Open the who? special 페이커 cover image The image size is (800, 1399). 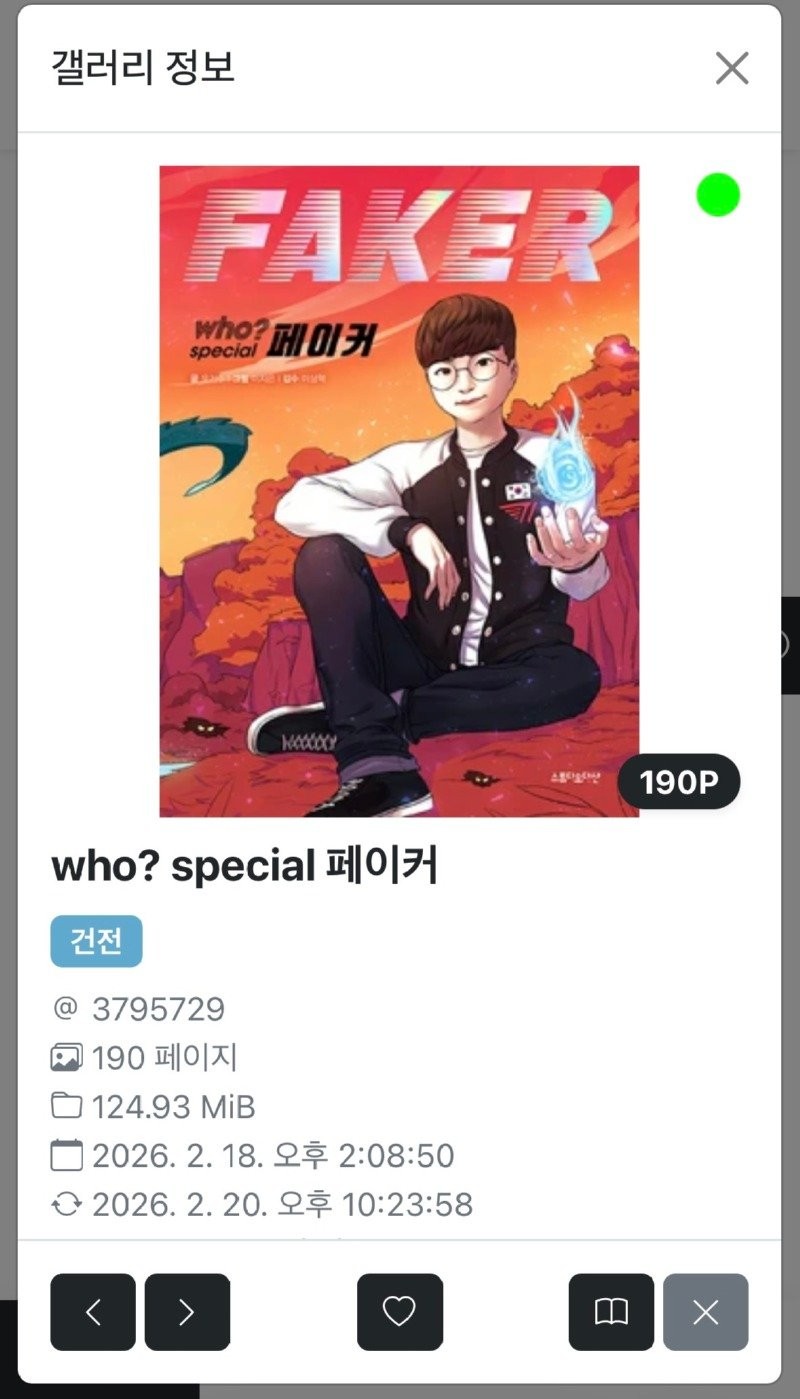pos(399,491)
